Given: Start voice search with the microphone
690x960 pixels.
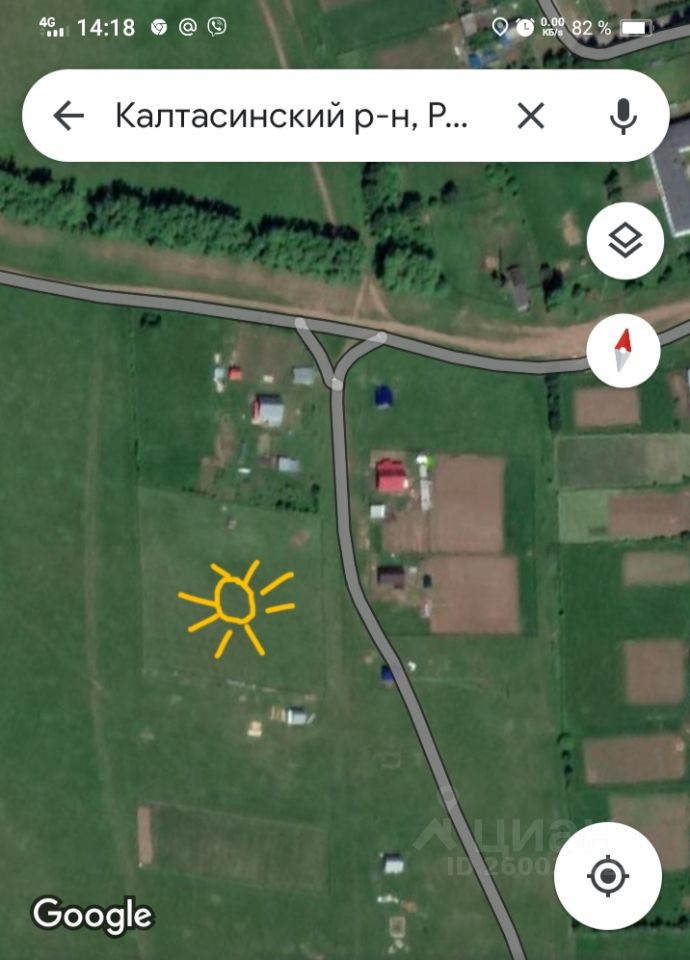Looking at the screenshot, I should (623, 116).
